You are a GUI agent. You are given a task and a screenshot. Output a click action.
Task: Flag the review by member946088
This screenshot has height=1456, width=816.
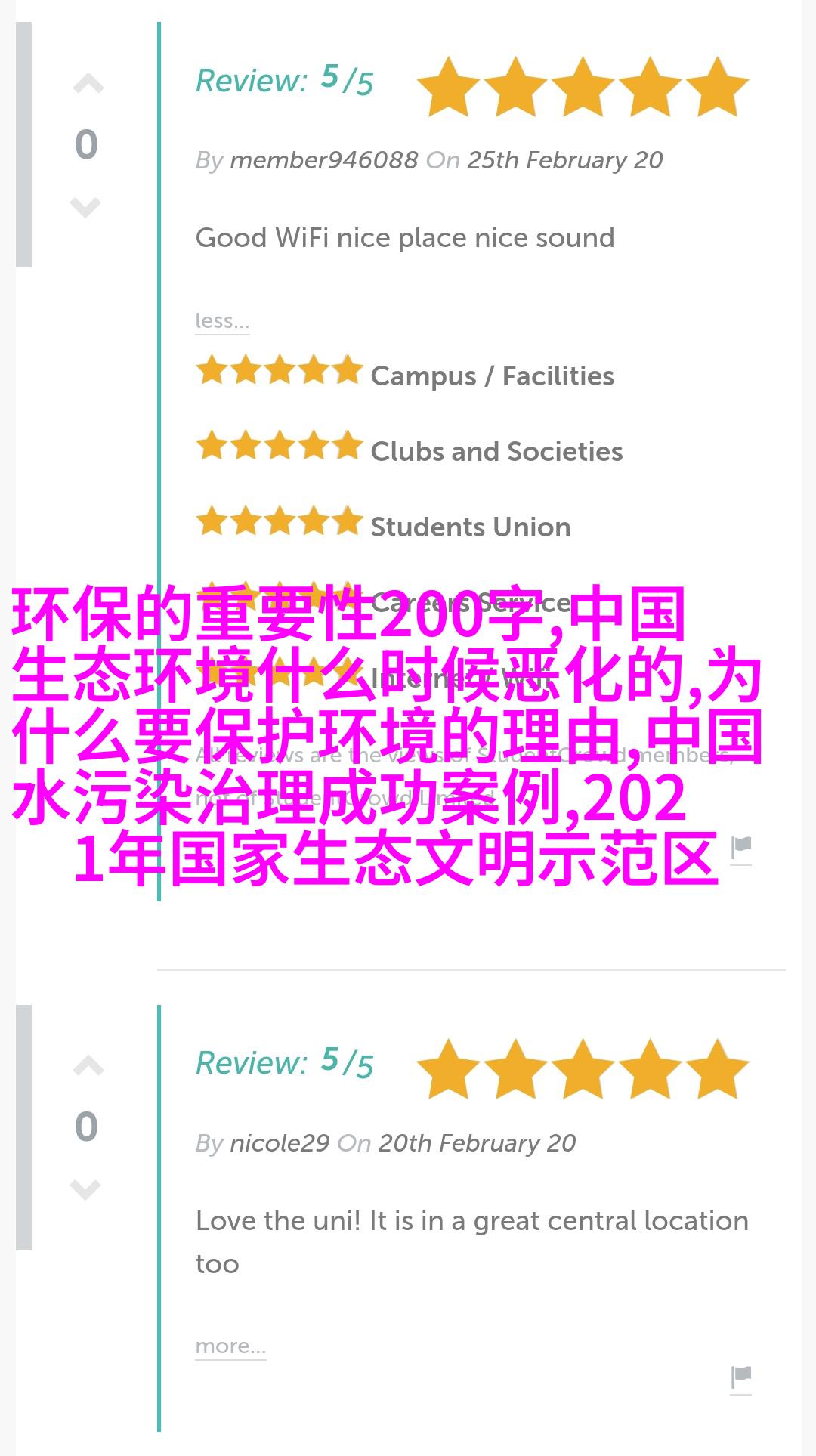click(x=741, y=848)
